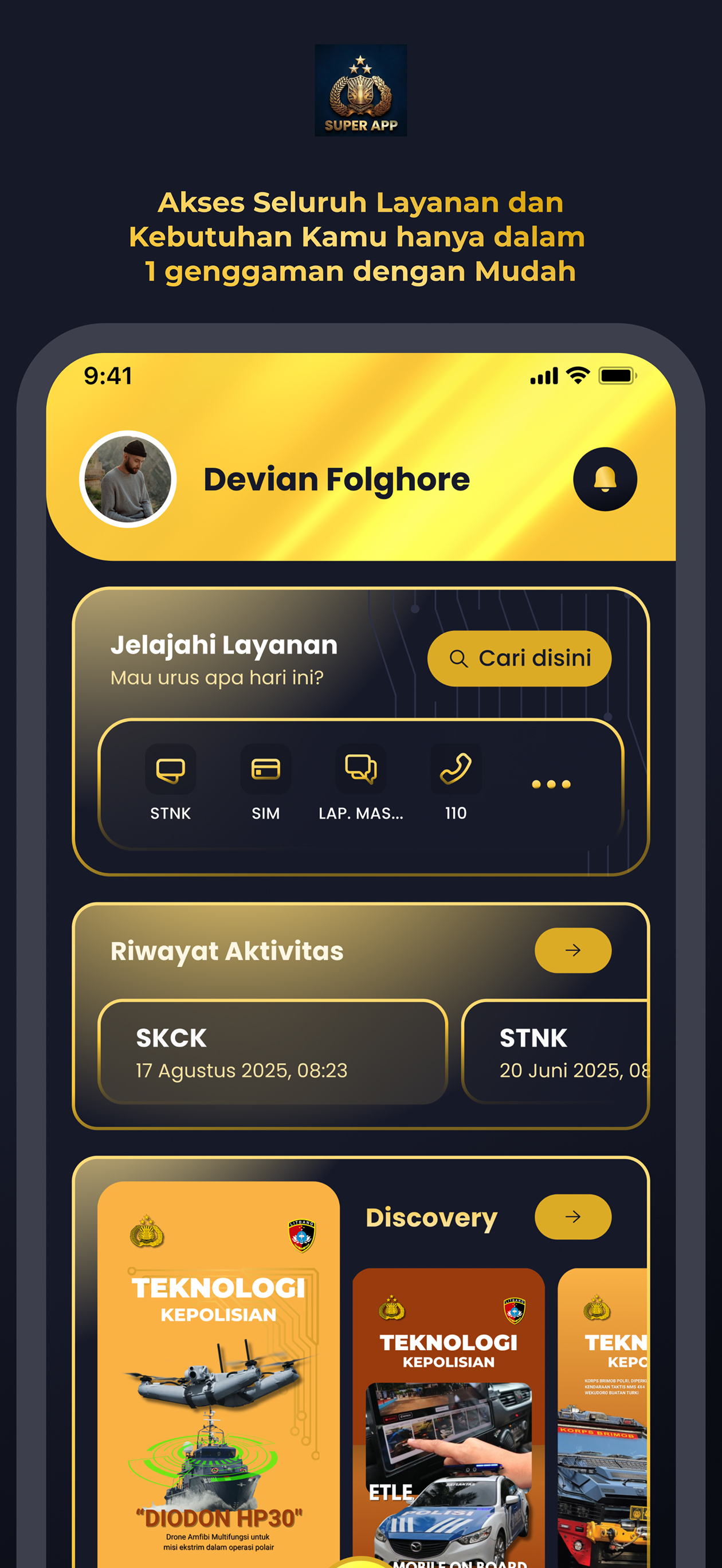Image resolution: width=722 pixels, height=1568 pixels.
Task: Expand Riwayat Aktivitas with the arrow button
Action: click(572, 950)
